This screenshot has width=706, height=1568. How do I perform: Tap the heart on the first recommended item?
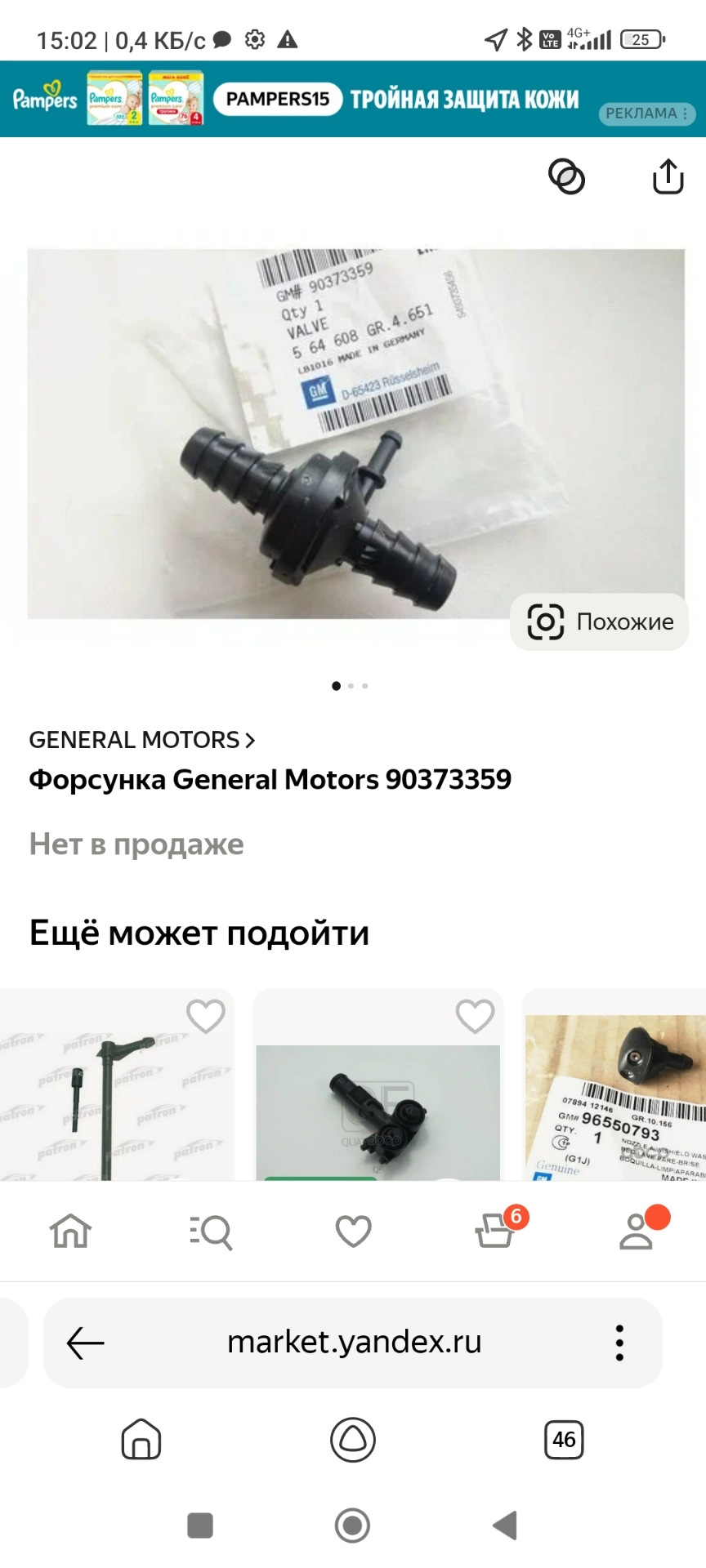coord(205,1015)
